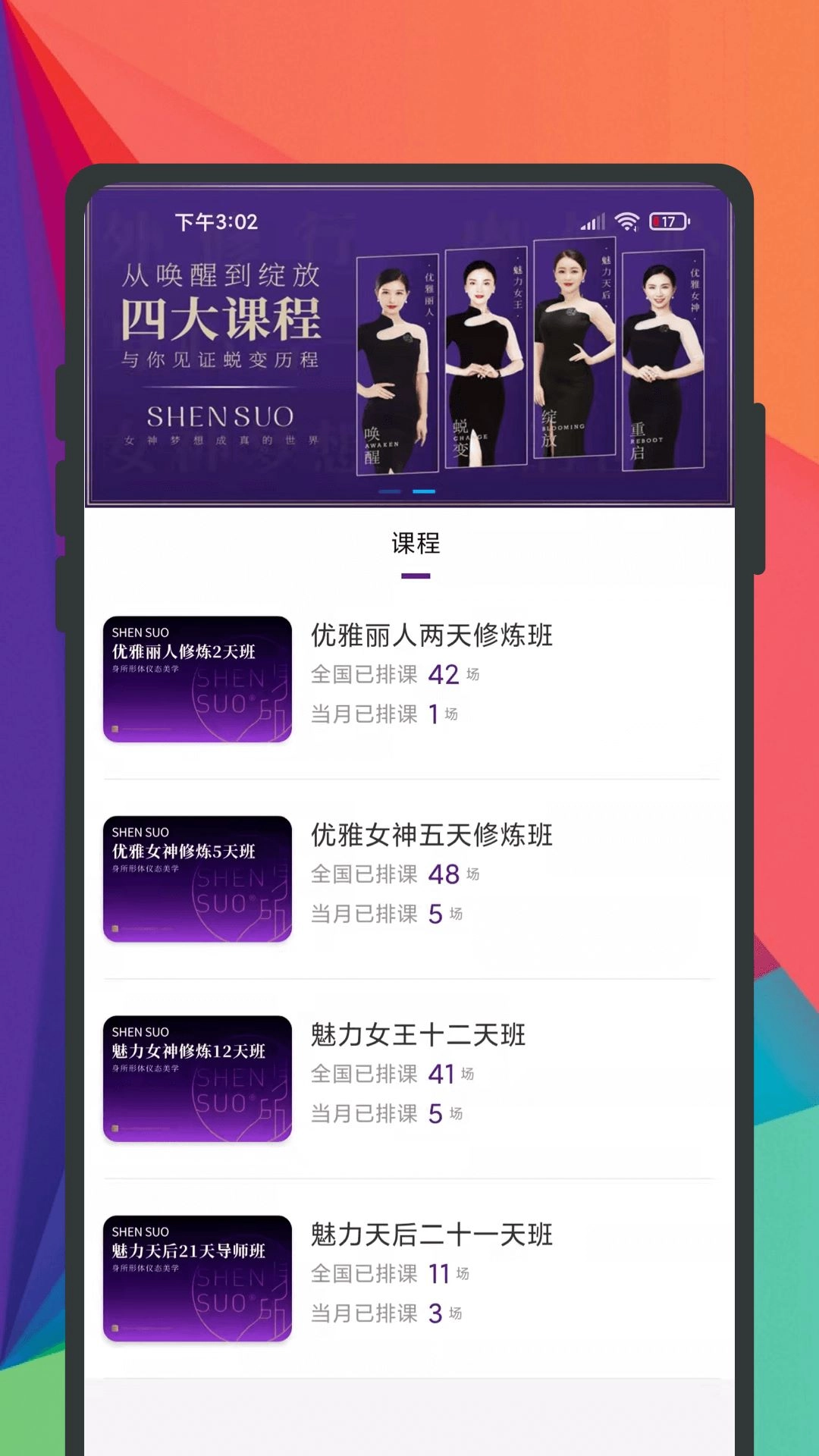
Task: Tap the 四大课程 banner headline
Action: pos(222,313)
